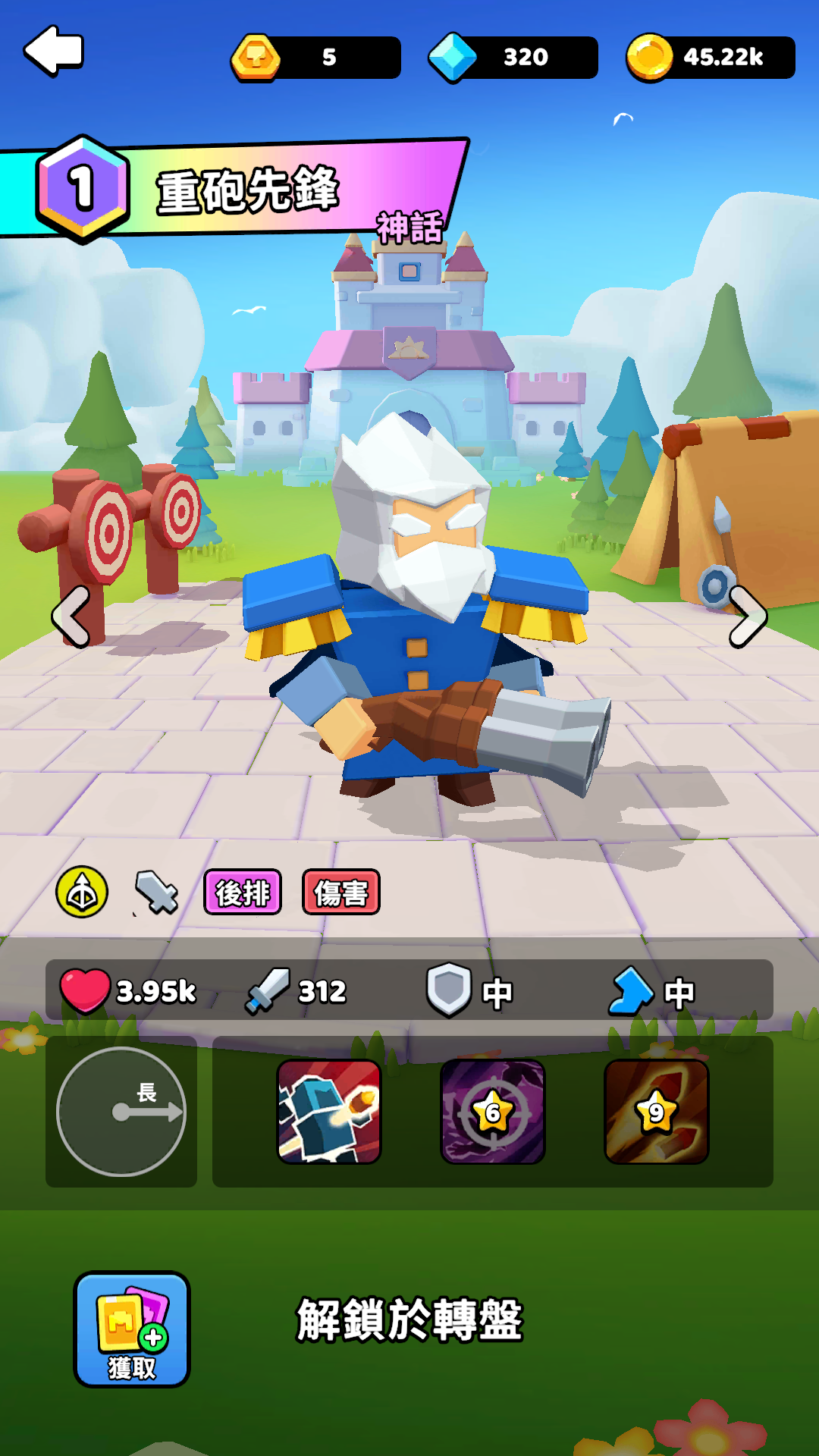
Task: Go back with the white arrow
Action: [x=54, y=52]
